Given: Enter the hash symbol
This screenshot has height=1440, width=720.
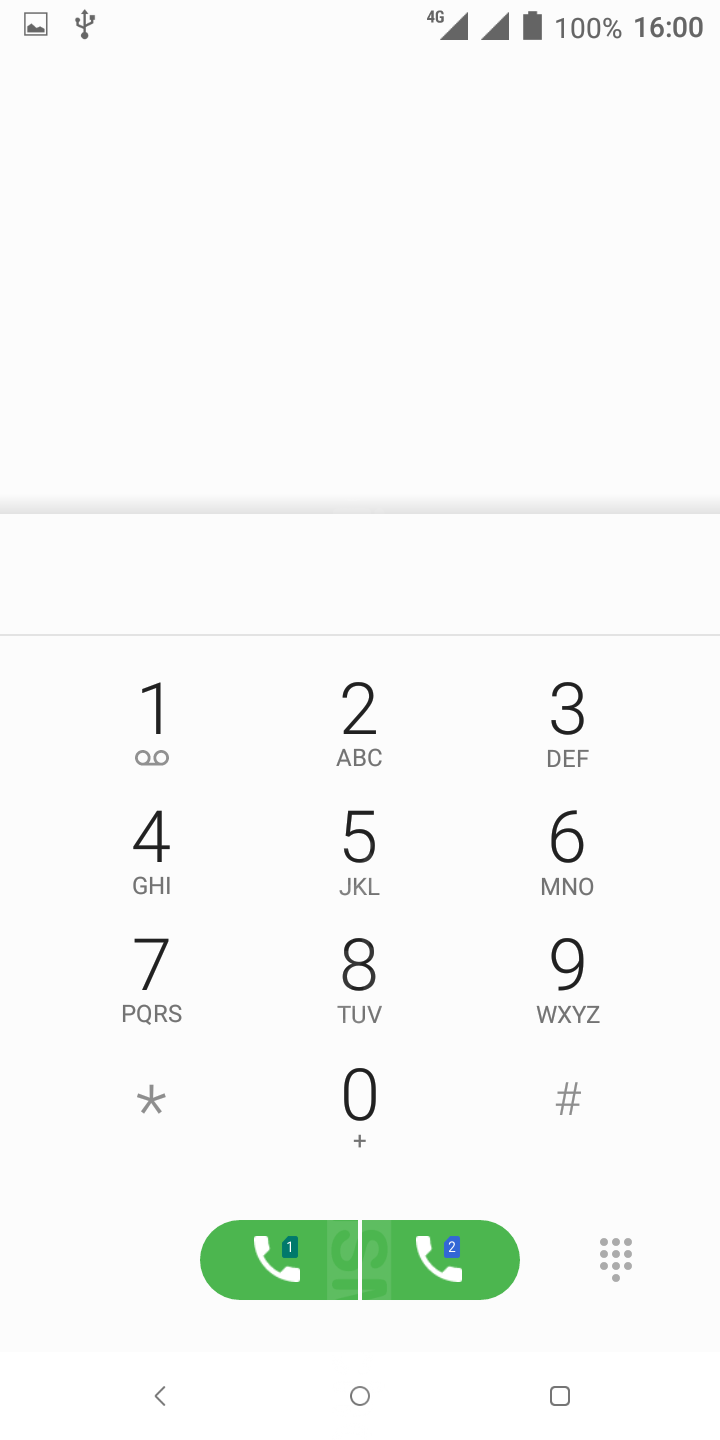Looking at the screenshot, I should click(x=567, y=1100).
